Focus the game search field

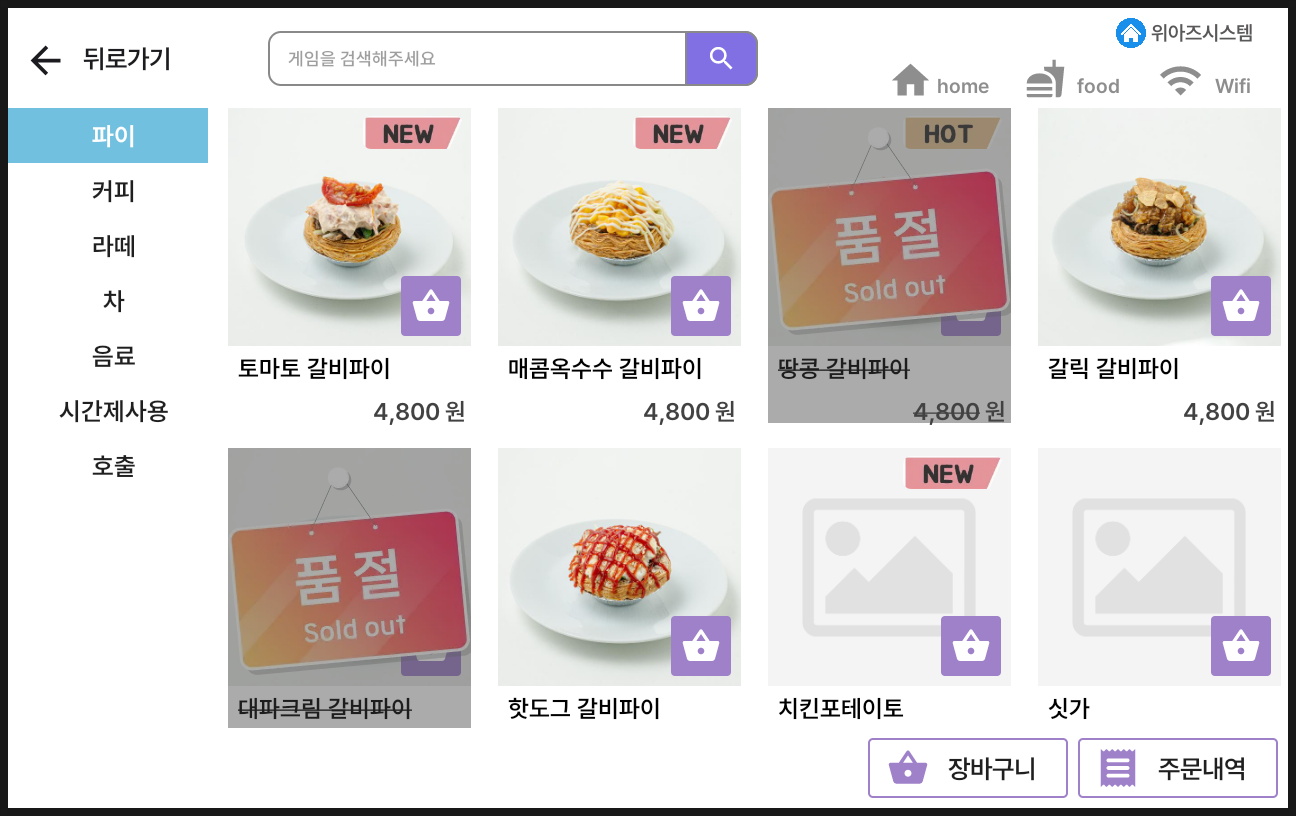[x=476, y=59]
